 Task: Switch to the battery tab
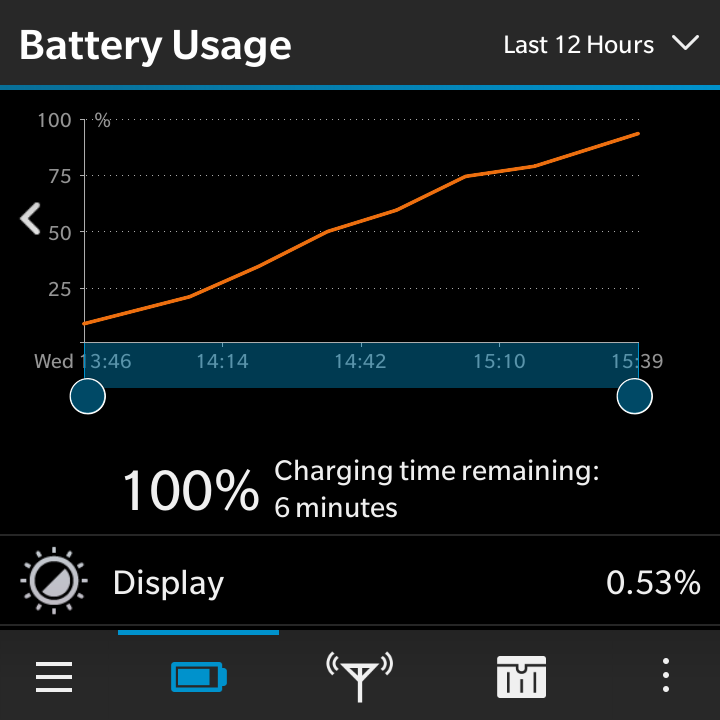(199, 677)
